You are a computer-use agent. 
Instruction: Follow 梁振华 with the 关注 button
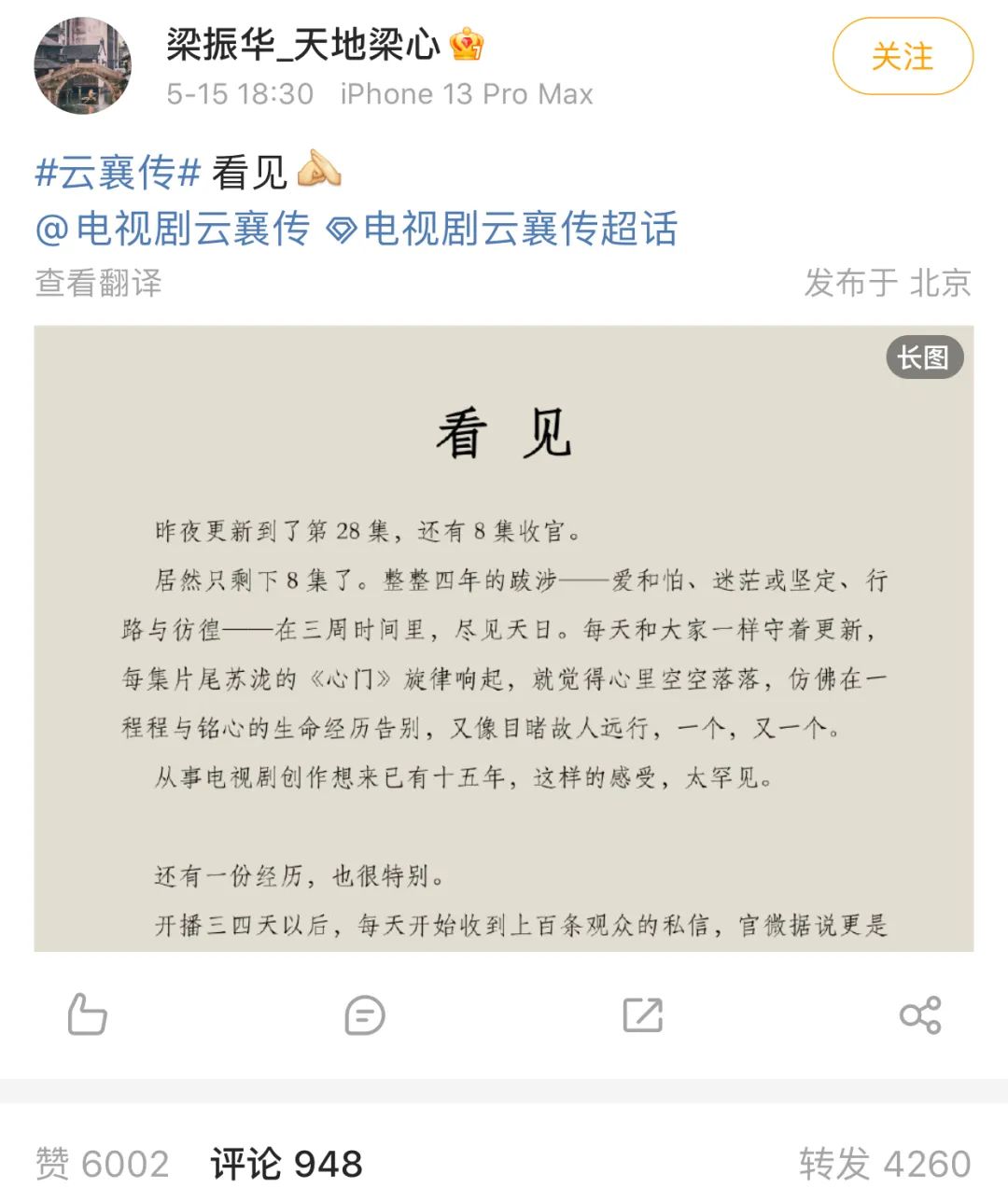902,57
